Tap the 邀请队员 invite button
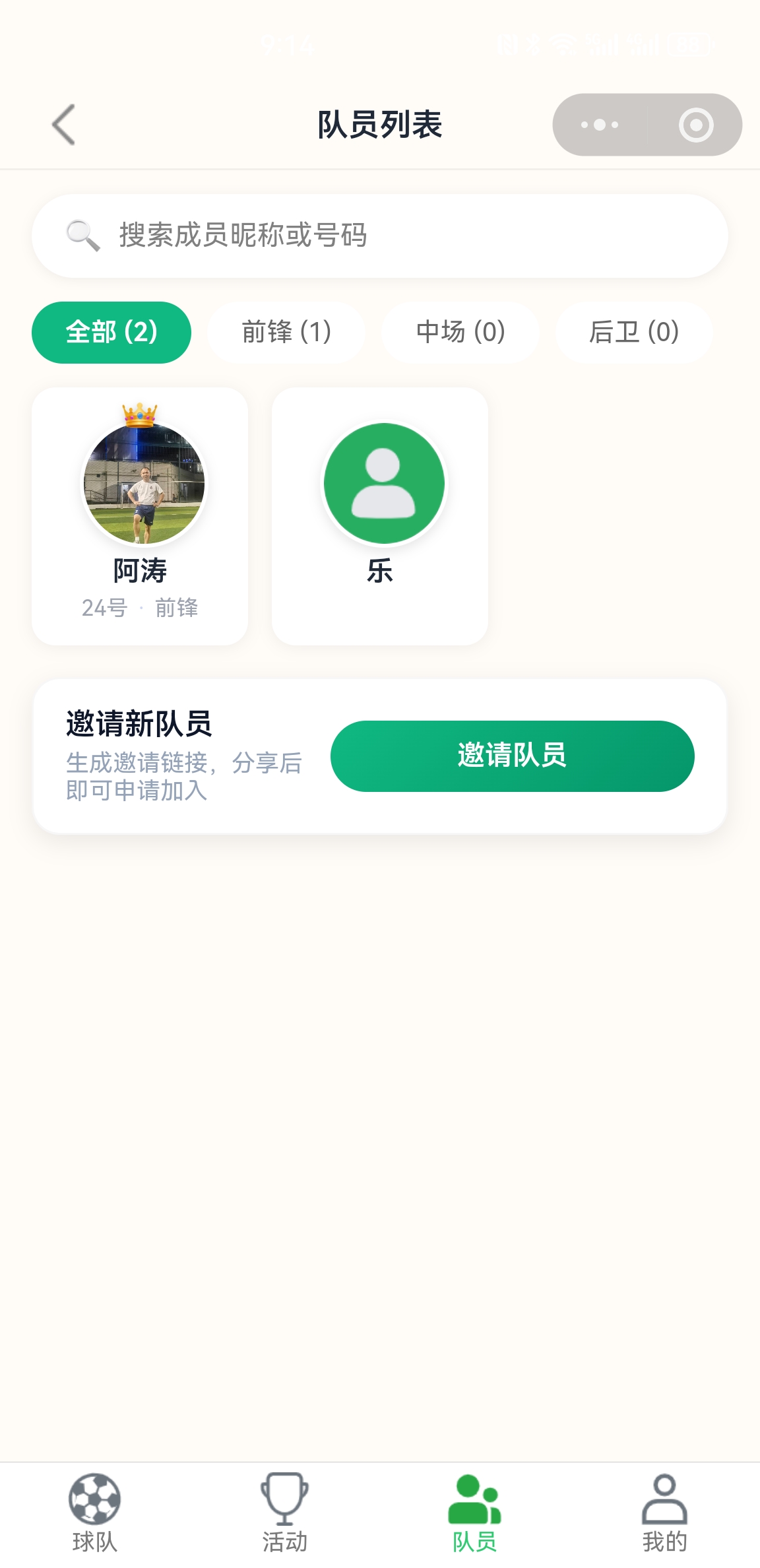760x1568 pixels. 513,758
